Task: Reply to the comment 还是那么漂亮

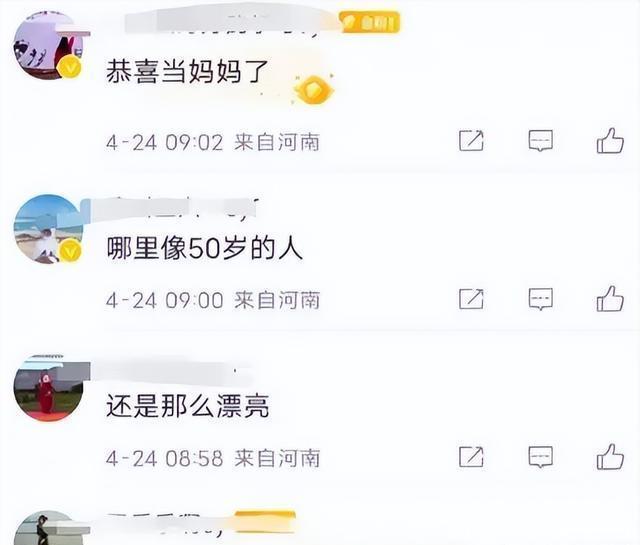Action: point(541,457)
